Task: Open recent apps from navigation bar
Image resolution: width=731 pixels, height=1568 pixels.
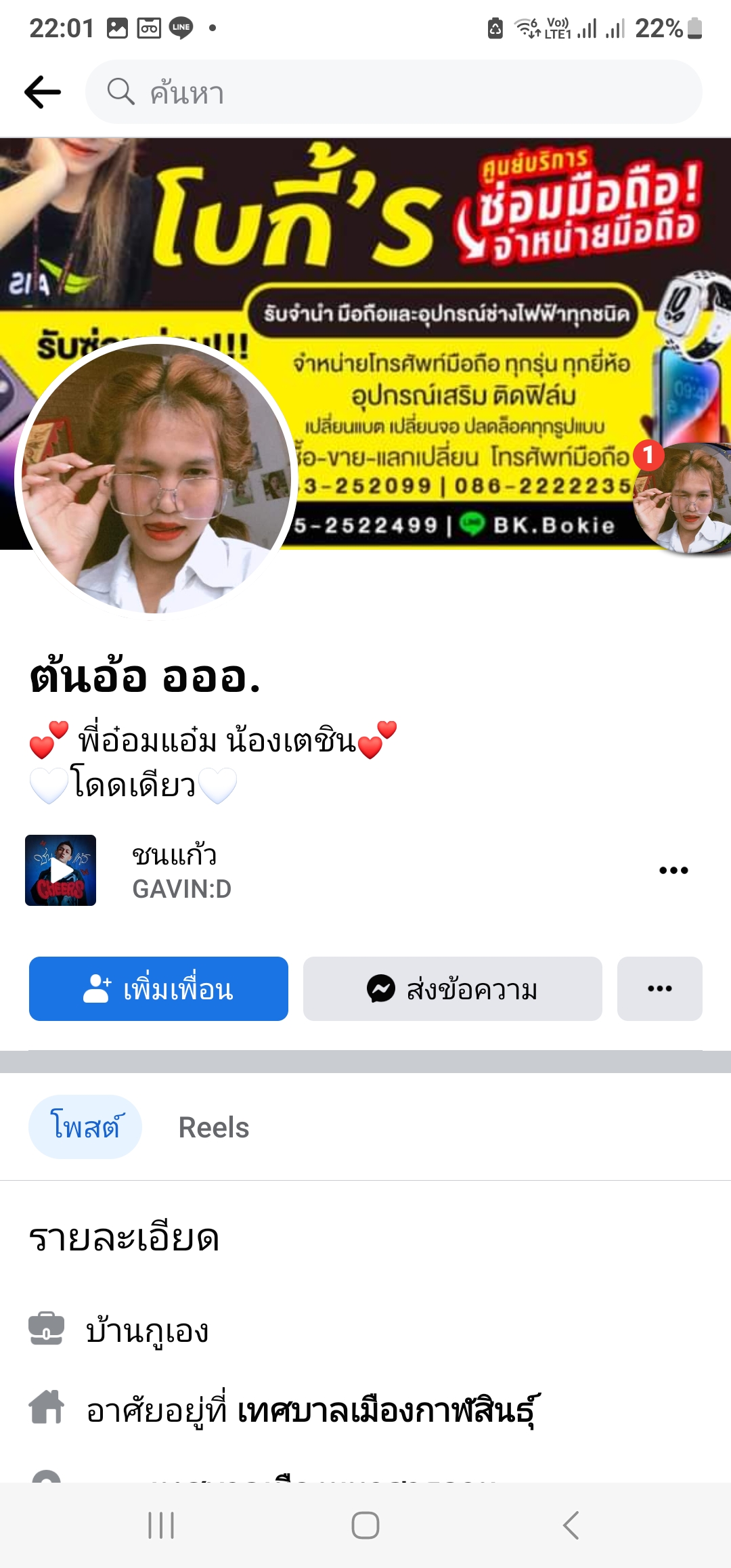Action: tap(161, 1525)
